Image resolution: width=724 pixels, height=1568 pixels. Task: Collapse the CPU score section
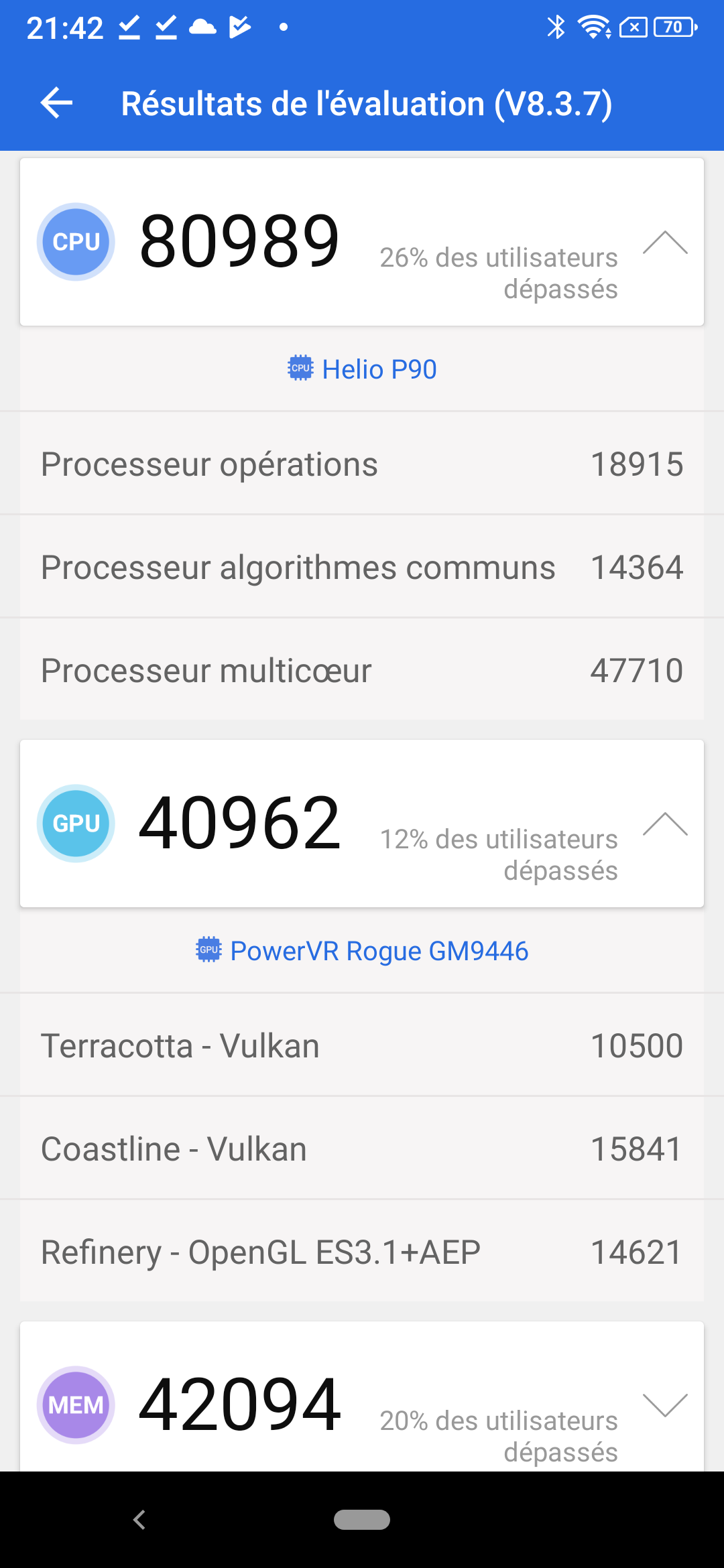coord(664,243)
